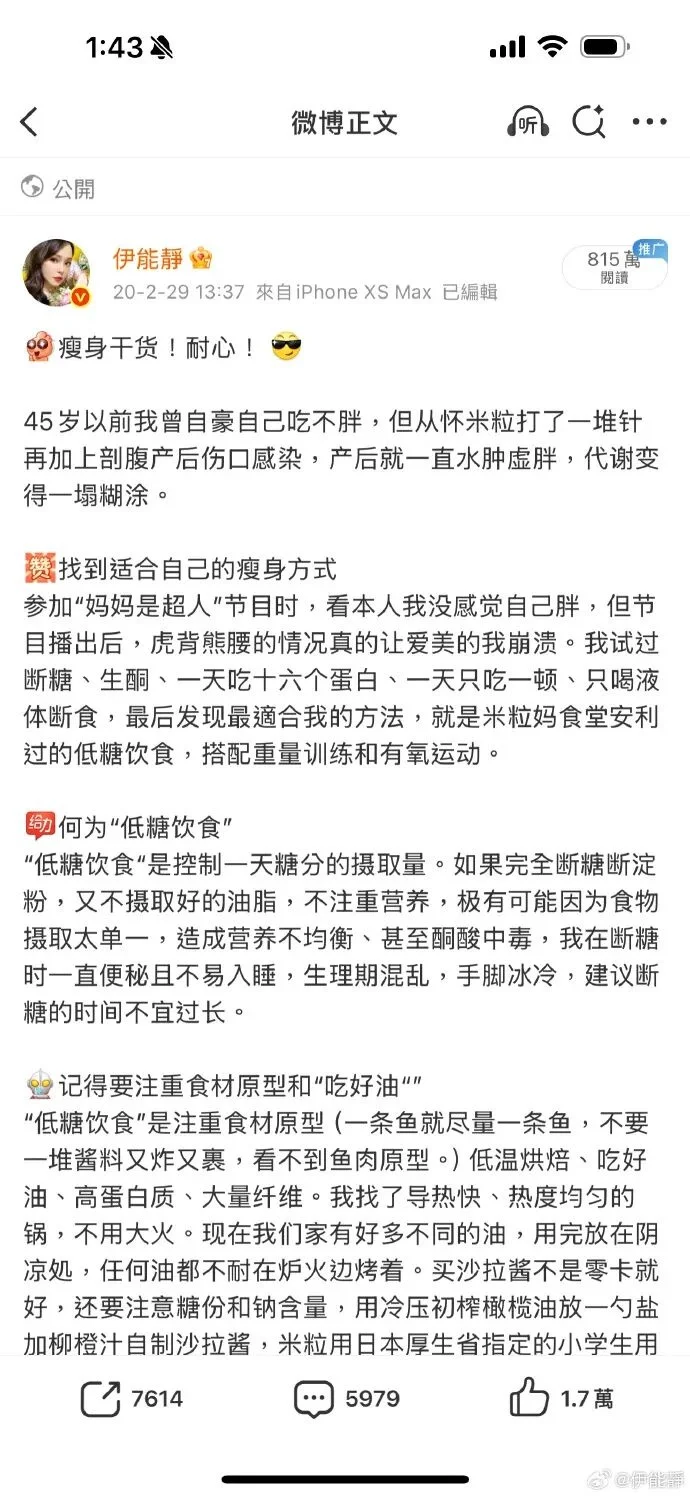Go back from the Weibo post
This screenshot has height=1496, width=690.
[29, 123]
